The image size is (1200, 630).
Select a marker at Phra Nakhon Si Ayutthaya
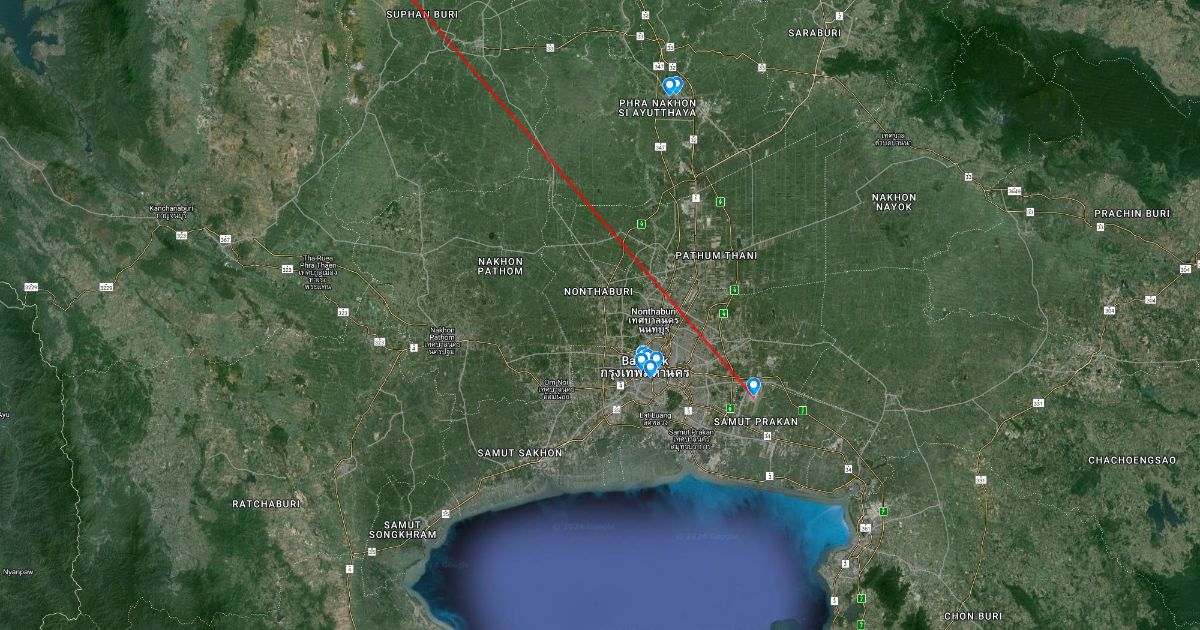pos(670,86)
